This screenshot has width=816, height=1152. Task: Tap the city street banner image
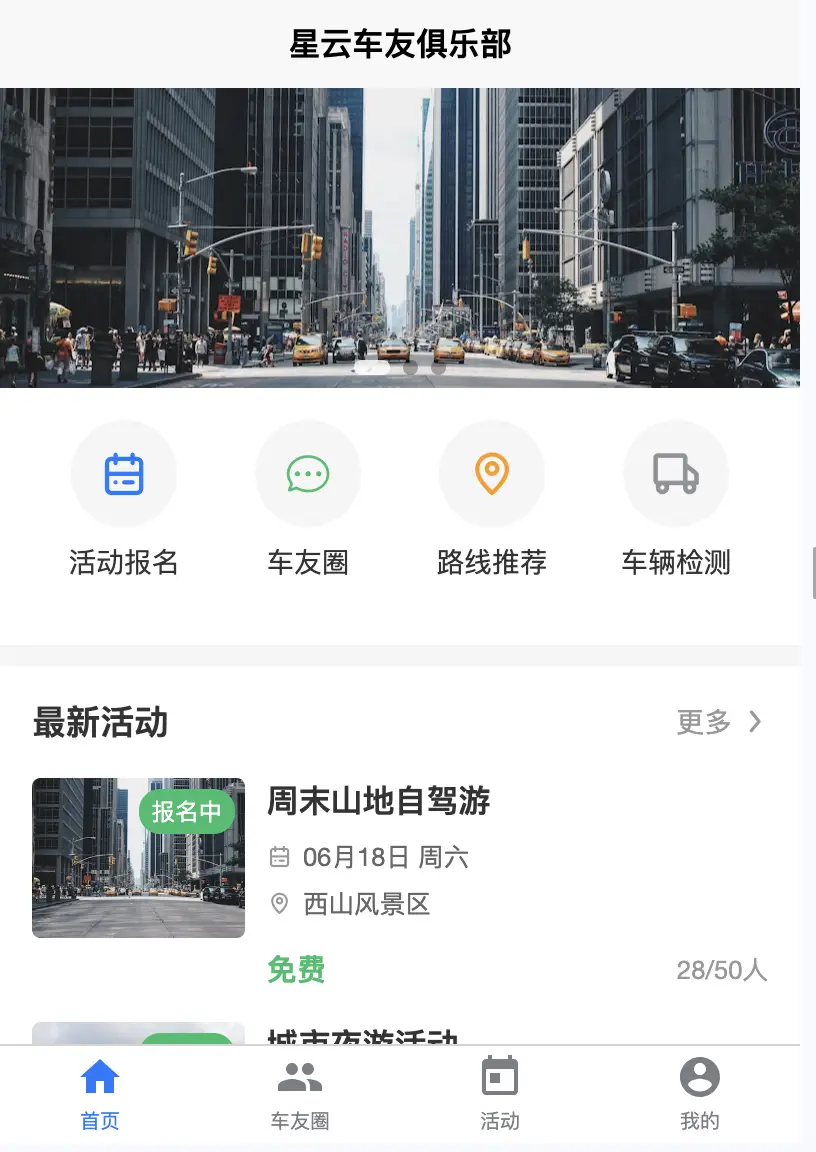click(x=400, y=230)
